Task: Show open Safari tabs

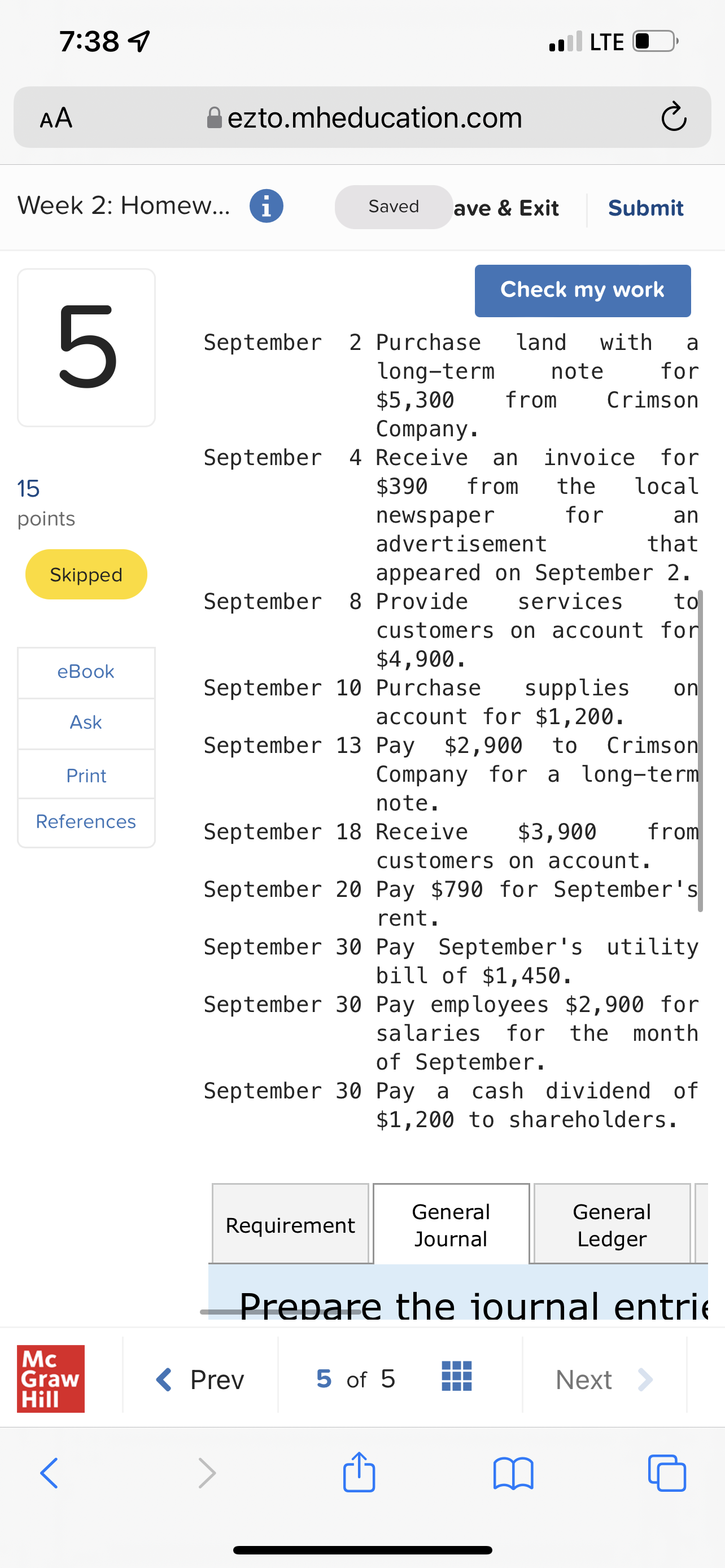Action: [x=667, y=1473]
